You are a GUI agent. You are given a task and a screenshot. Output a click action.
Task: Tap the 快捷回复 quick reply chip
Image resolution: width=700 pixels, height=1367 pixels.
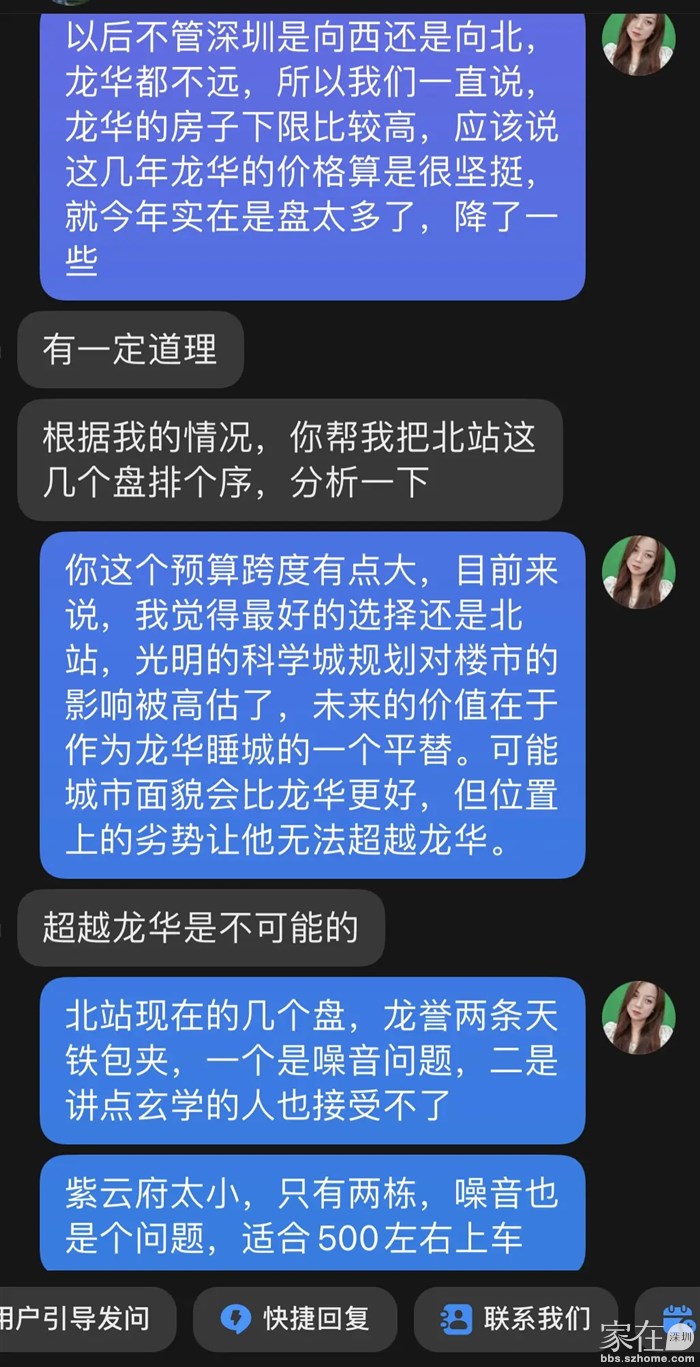[295, 1319]
